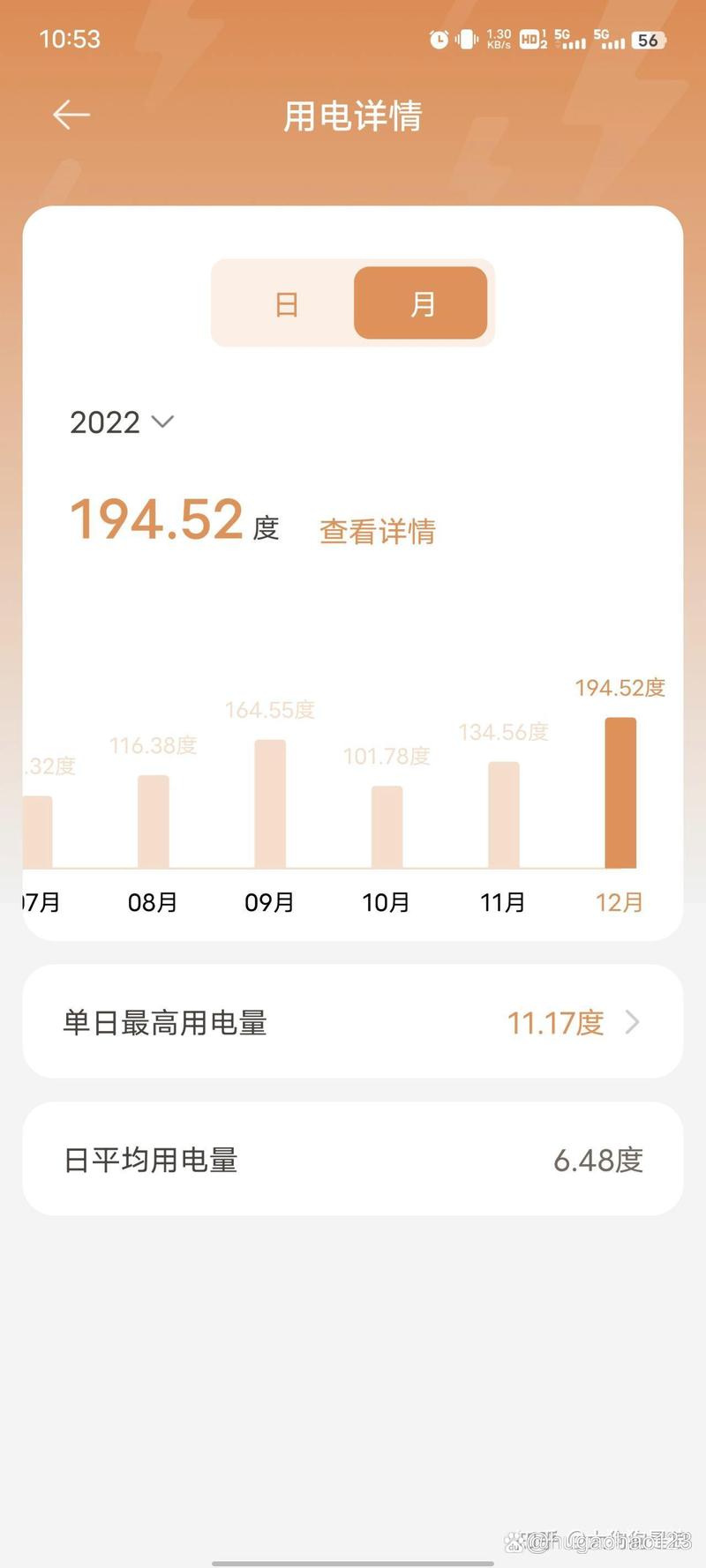Tap the dropdown arrow beside 2022
The width and height of the screenshot is (706, 1568).
(162, 423)
